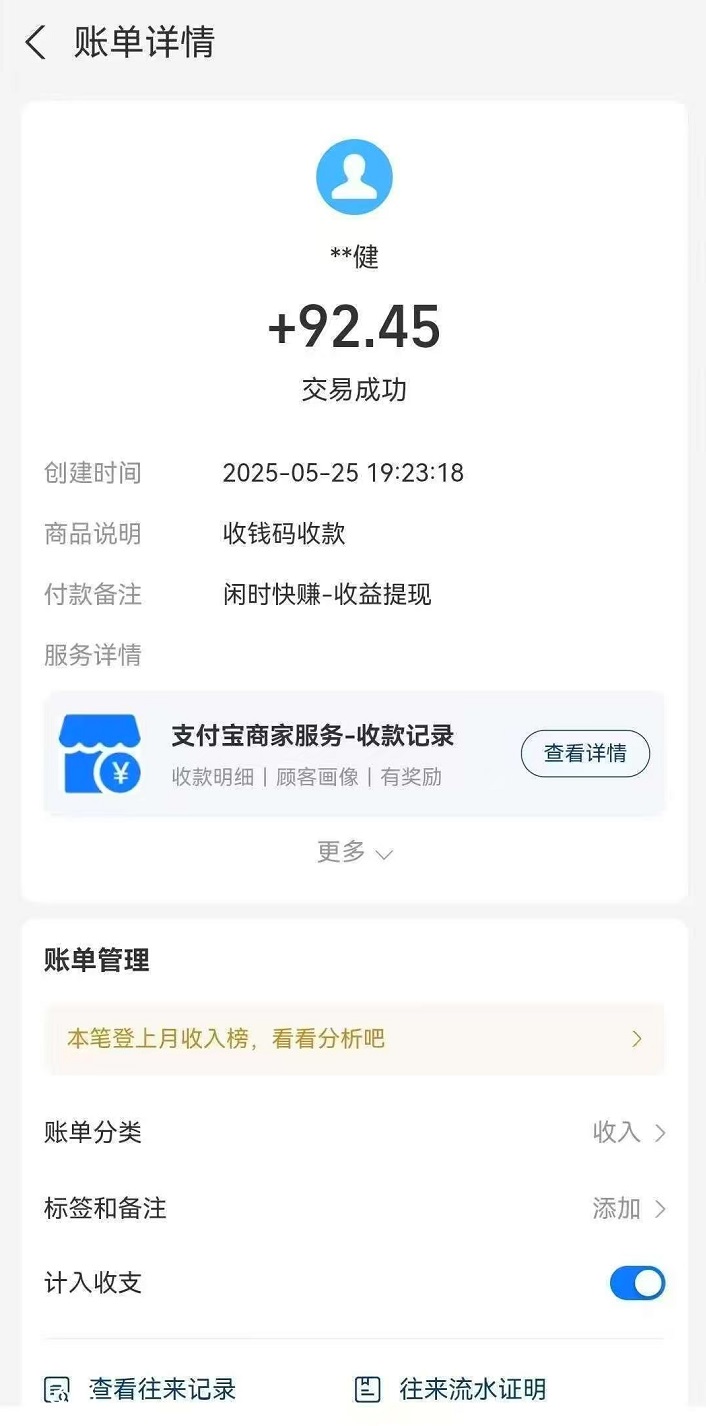
Task: Toggle the 计入收支 switch off
Action: [x=637, y=1283]
